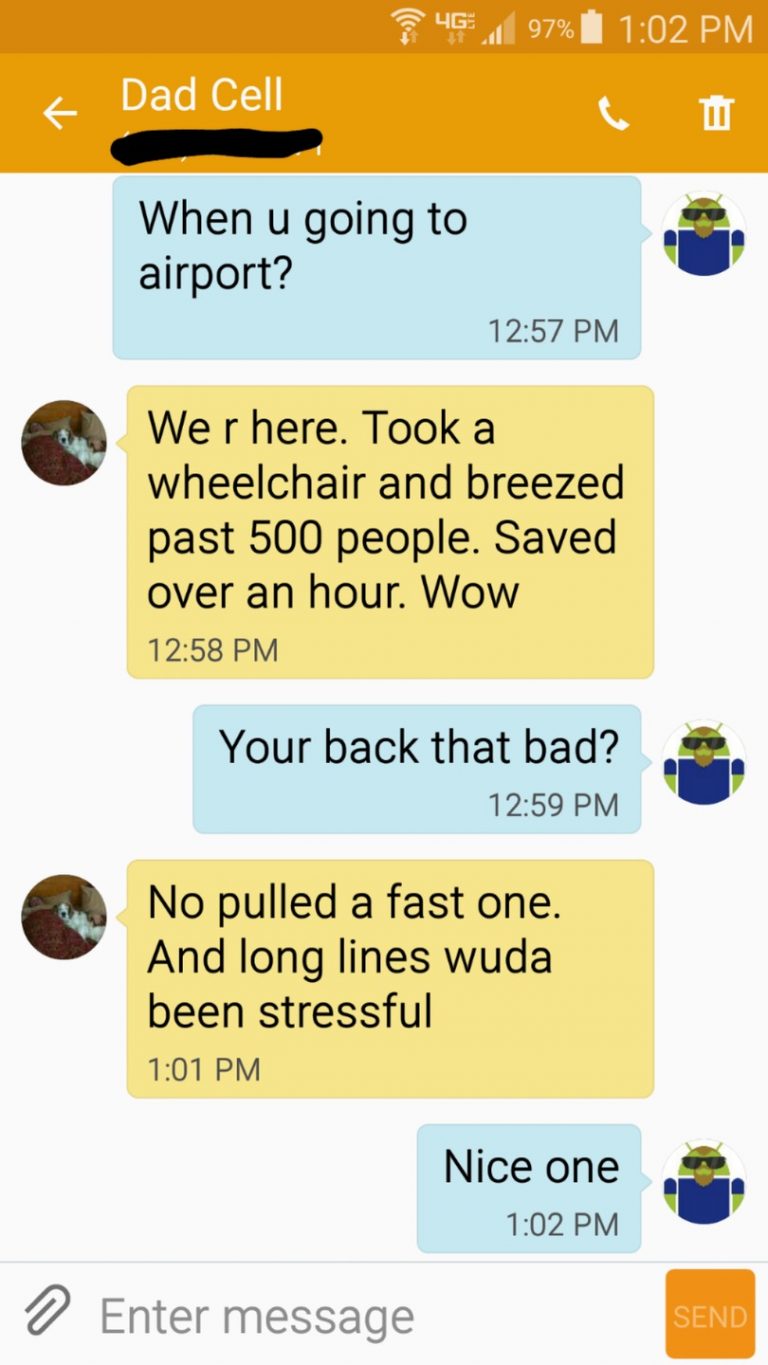Open Dad's avatar beside the wheelchair message
This screenshot has width=768, height=1365.
click(x=64, y=443)
